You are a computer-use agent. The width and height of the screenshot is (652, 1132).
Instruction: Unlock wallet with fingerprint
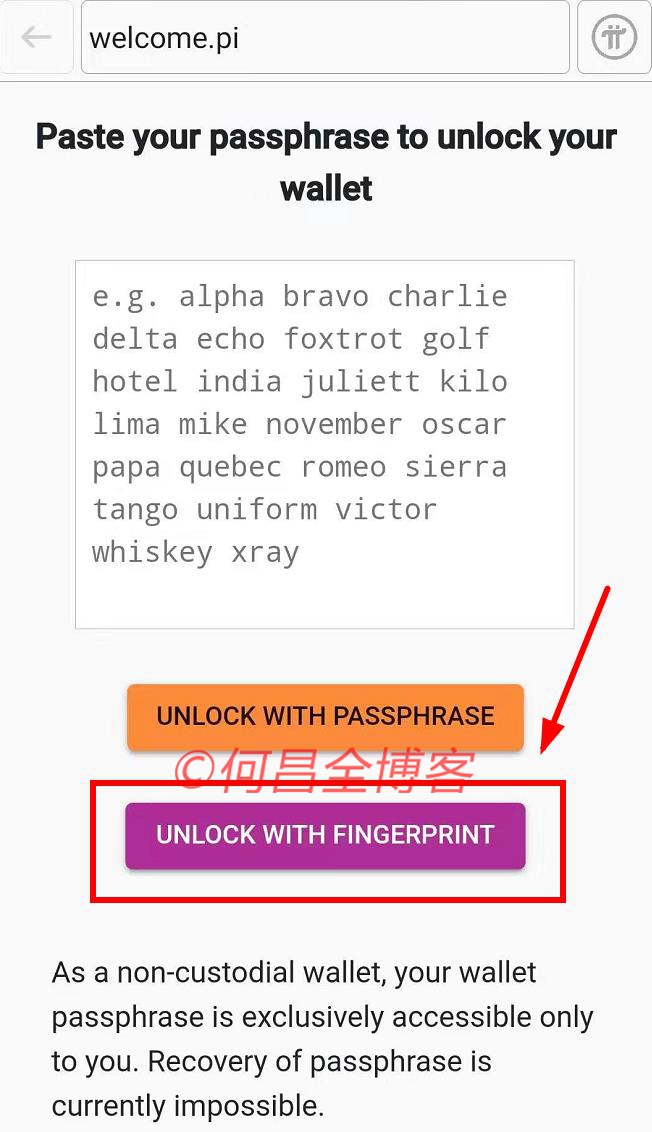(x=325, y=835)
